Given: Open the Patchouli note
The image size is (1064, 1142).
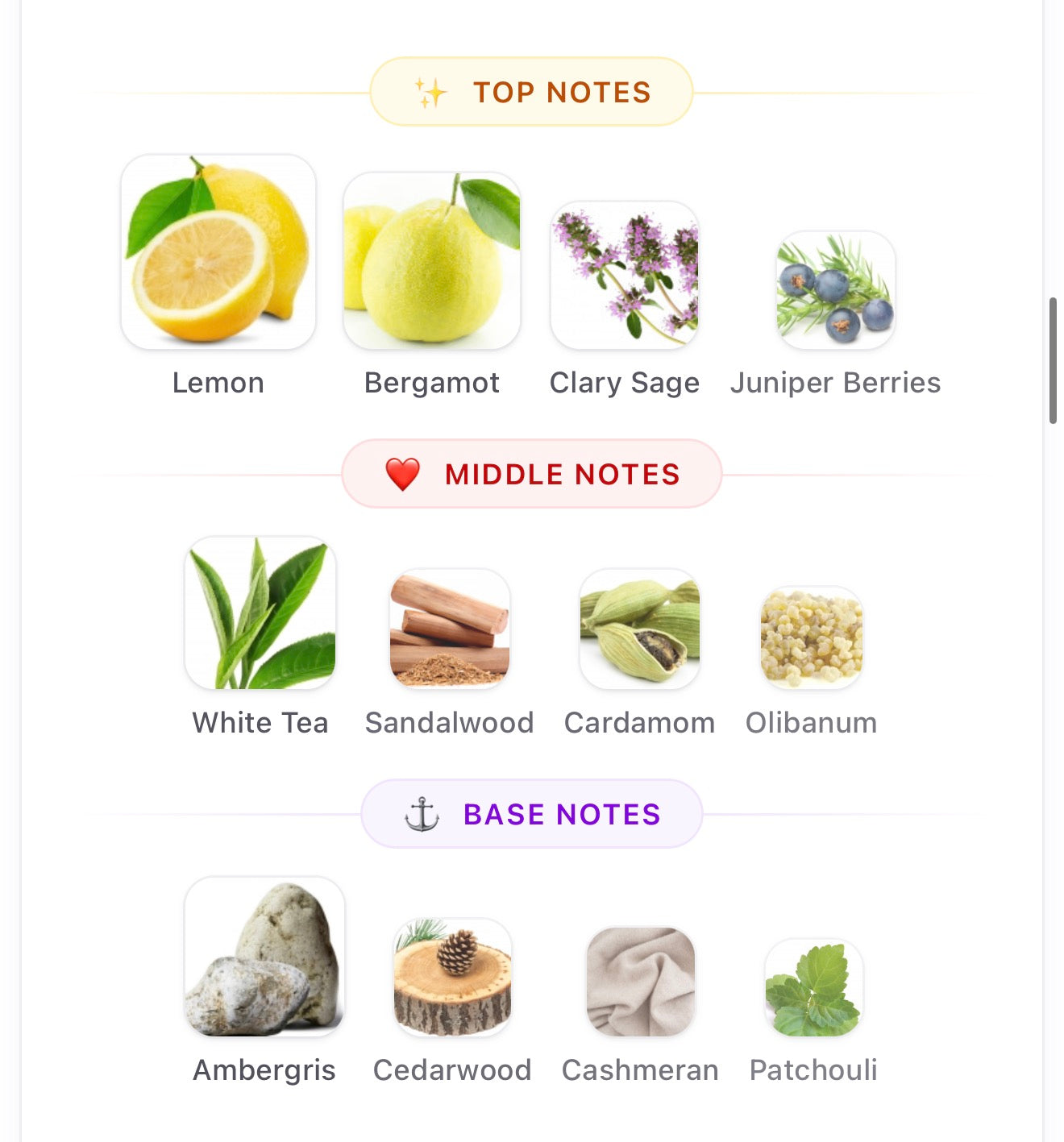Looking at the screenshot, I should click(814, 987).
